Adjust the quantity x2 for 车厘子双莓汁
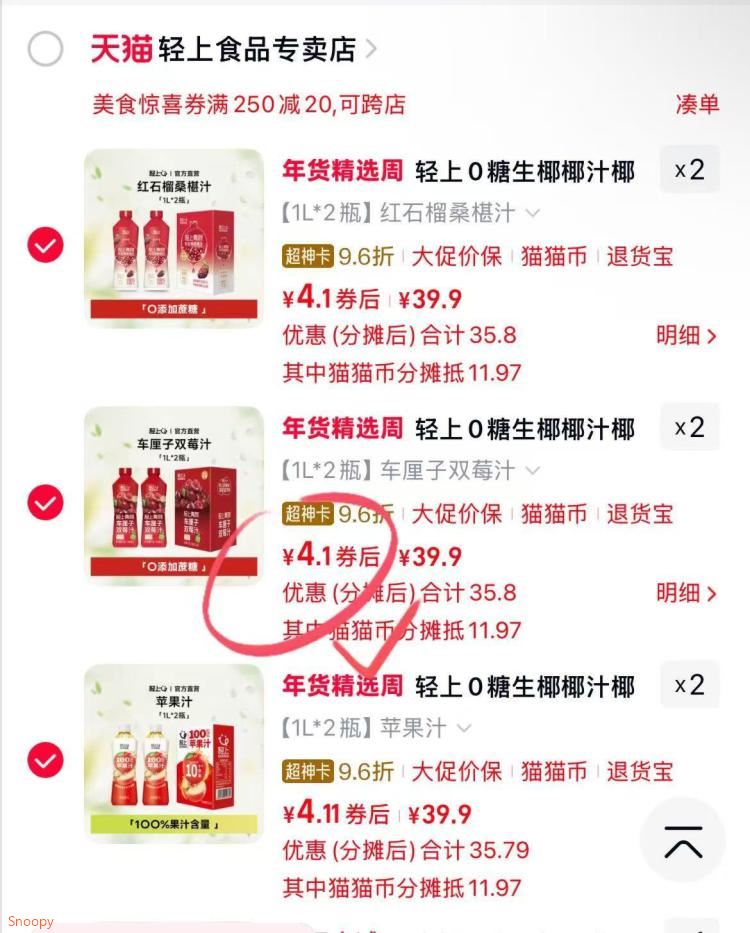 (x=690, y=428)
